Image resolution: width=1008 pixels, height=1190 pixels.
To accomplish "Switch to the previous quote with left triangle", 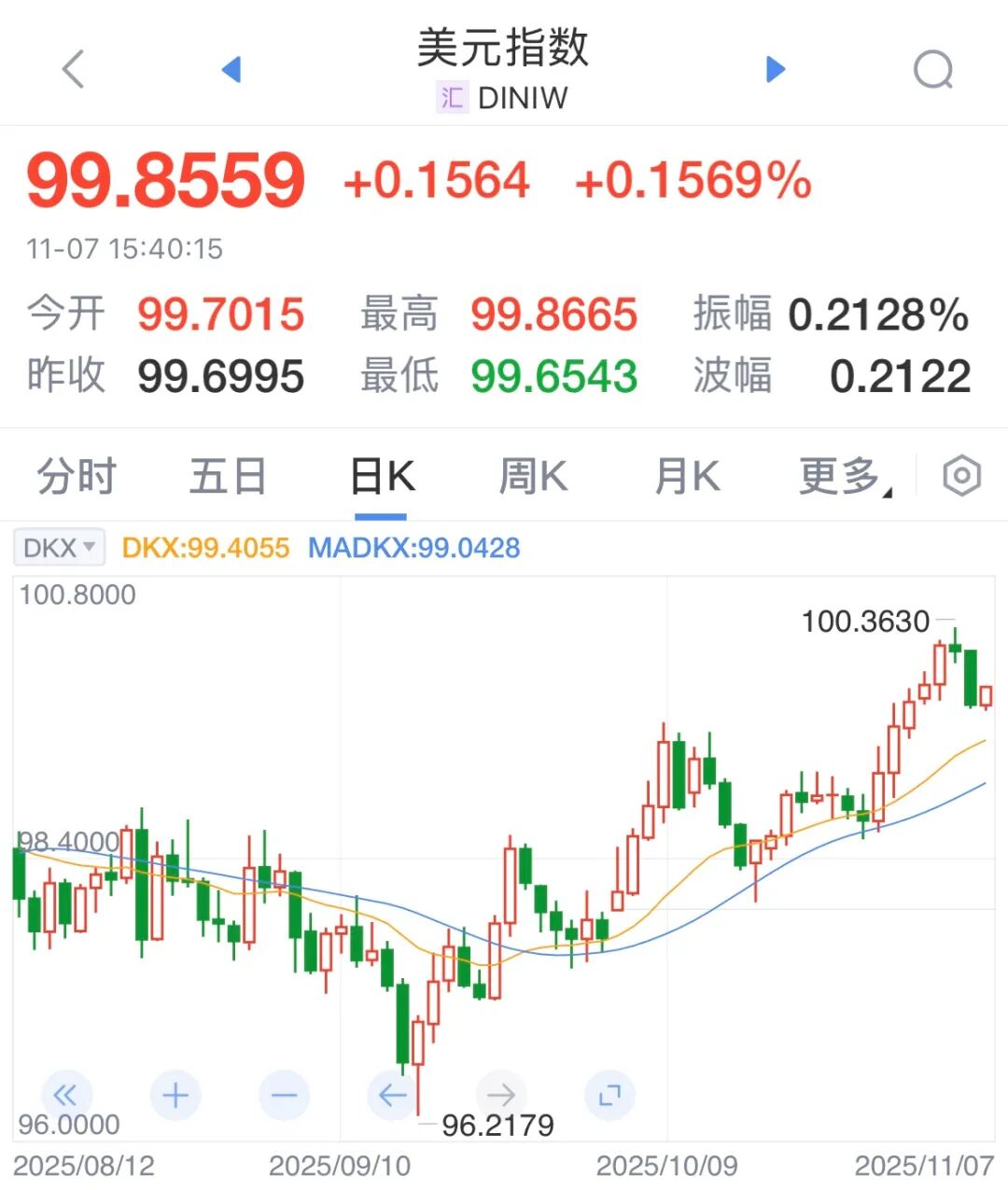I will (x=231, y=69).
